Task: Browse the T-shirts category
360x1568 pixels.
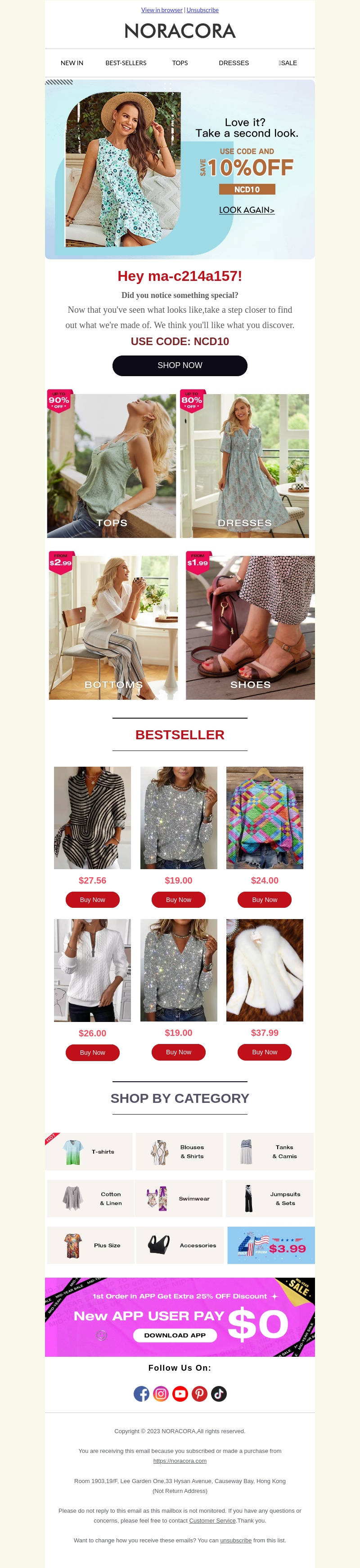Action: (x=89, y=1152)
